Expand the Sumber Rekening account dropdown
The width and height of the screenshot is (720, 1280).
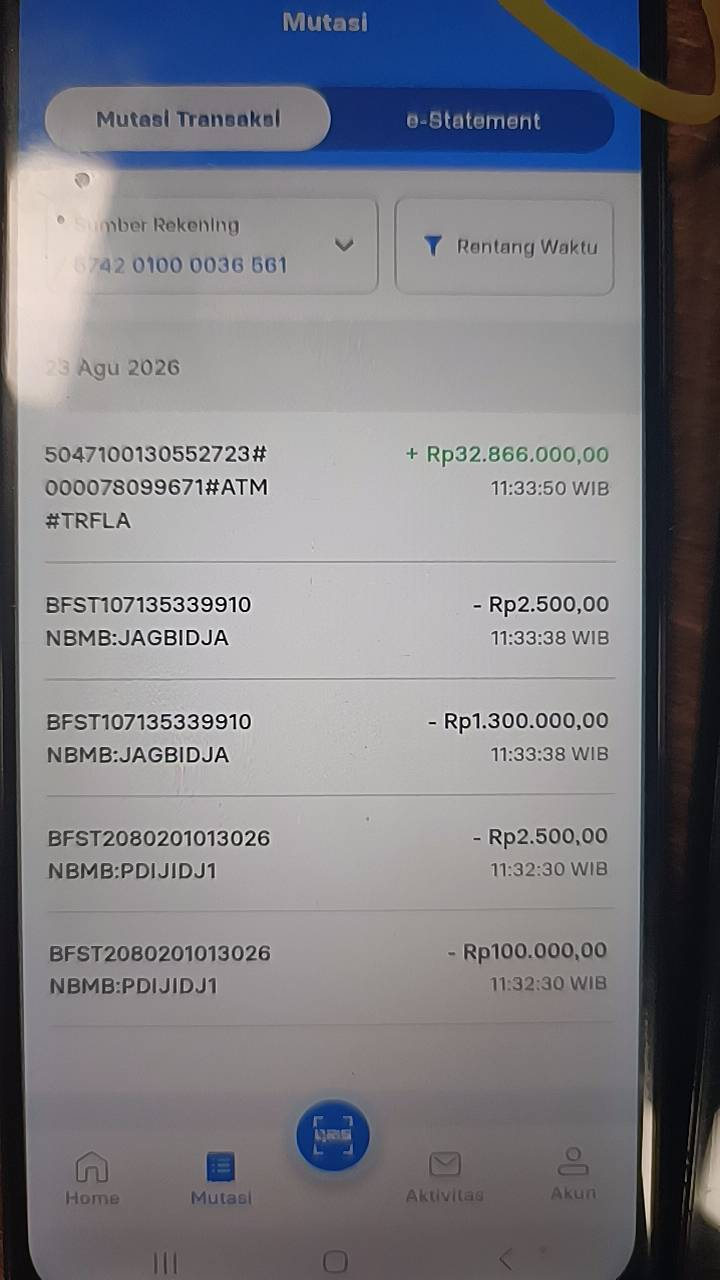tap(212, 245)
